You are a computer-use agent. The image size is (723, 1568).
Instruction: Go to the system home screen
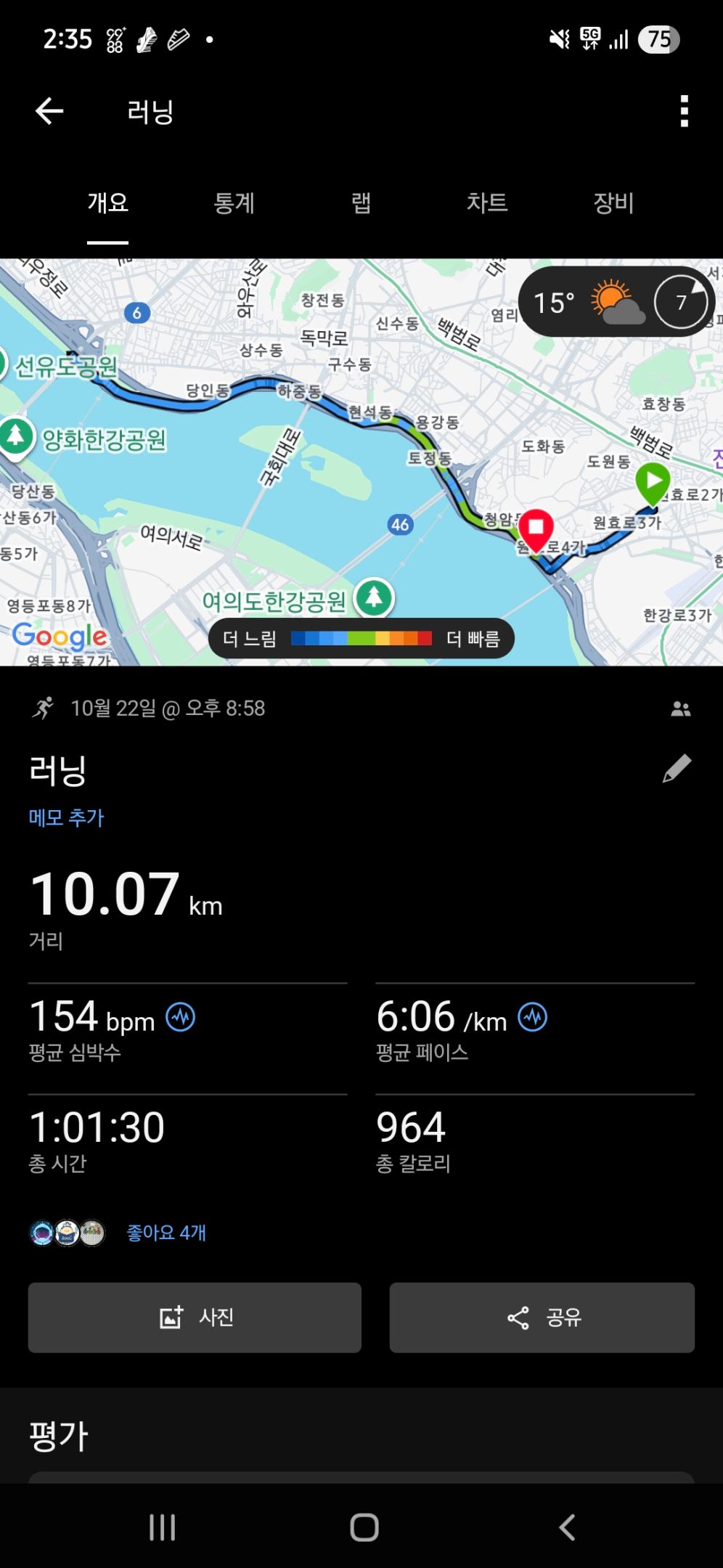(x=364, y=1527)
